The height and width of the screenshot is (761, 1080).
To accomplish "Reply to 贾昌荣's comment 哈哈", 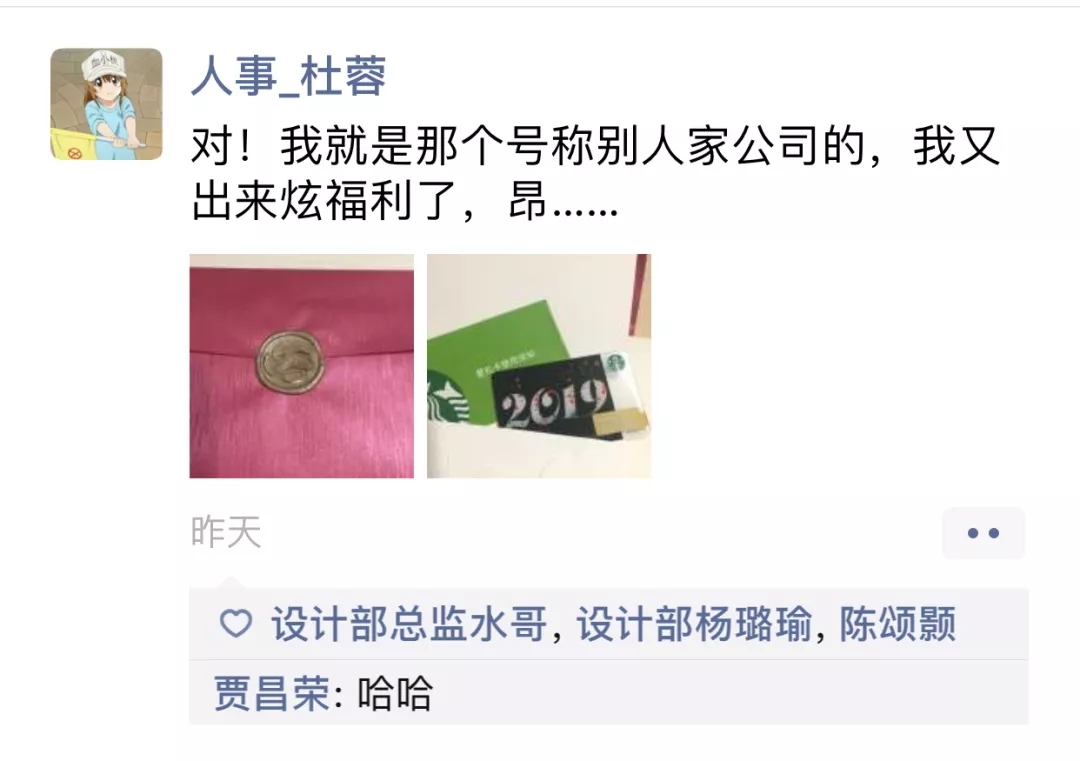I will tap(395, 693).
